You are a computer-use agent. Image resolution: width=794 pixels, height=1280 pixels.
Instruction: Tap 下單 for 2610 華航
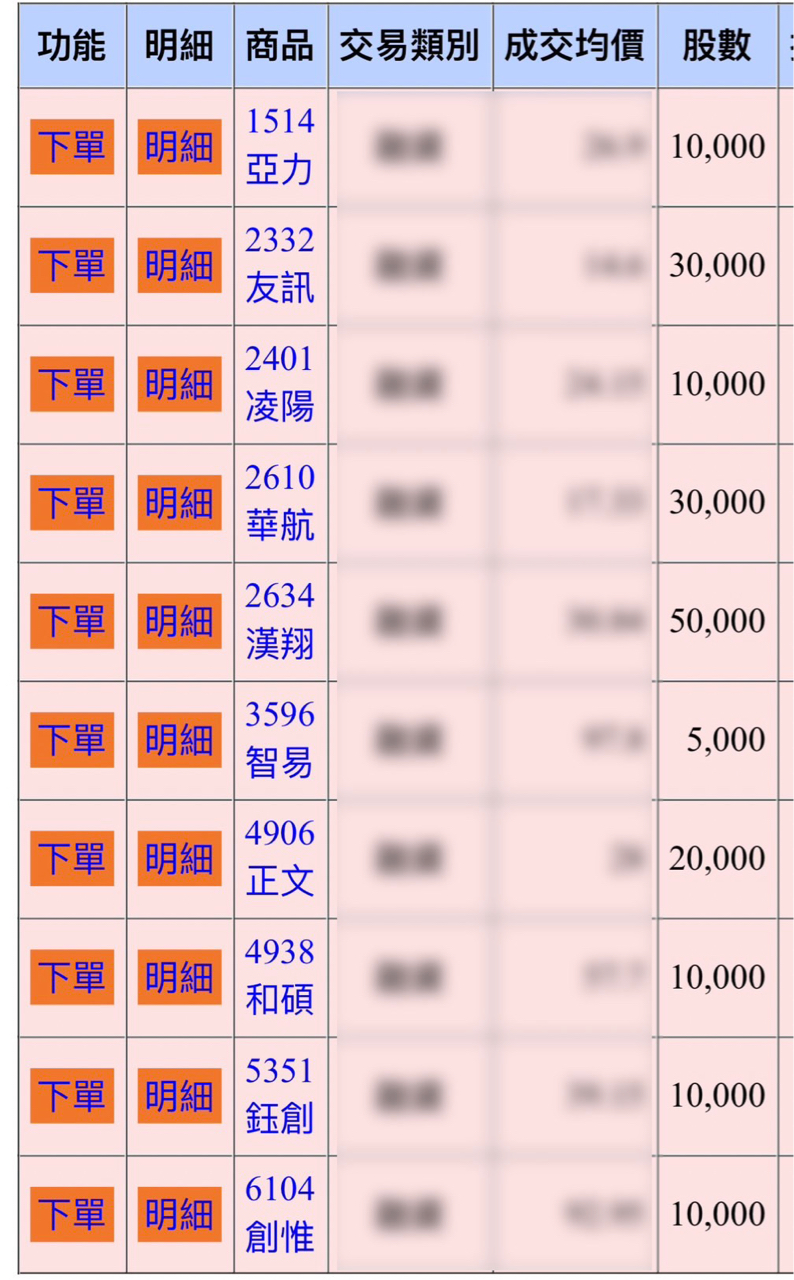click(72, 502)
